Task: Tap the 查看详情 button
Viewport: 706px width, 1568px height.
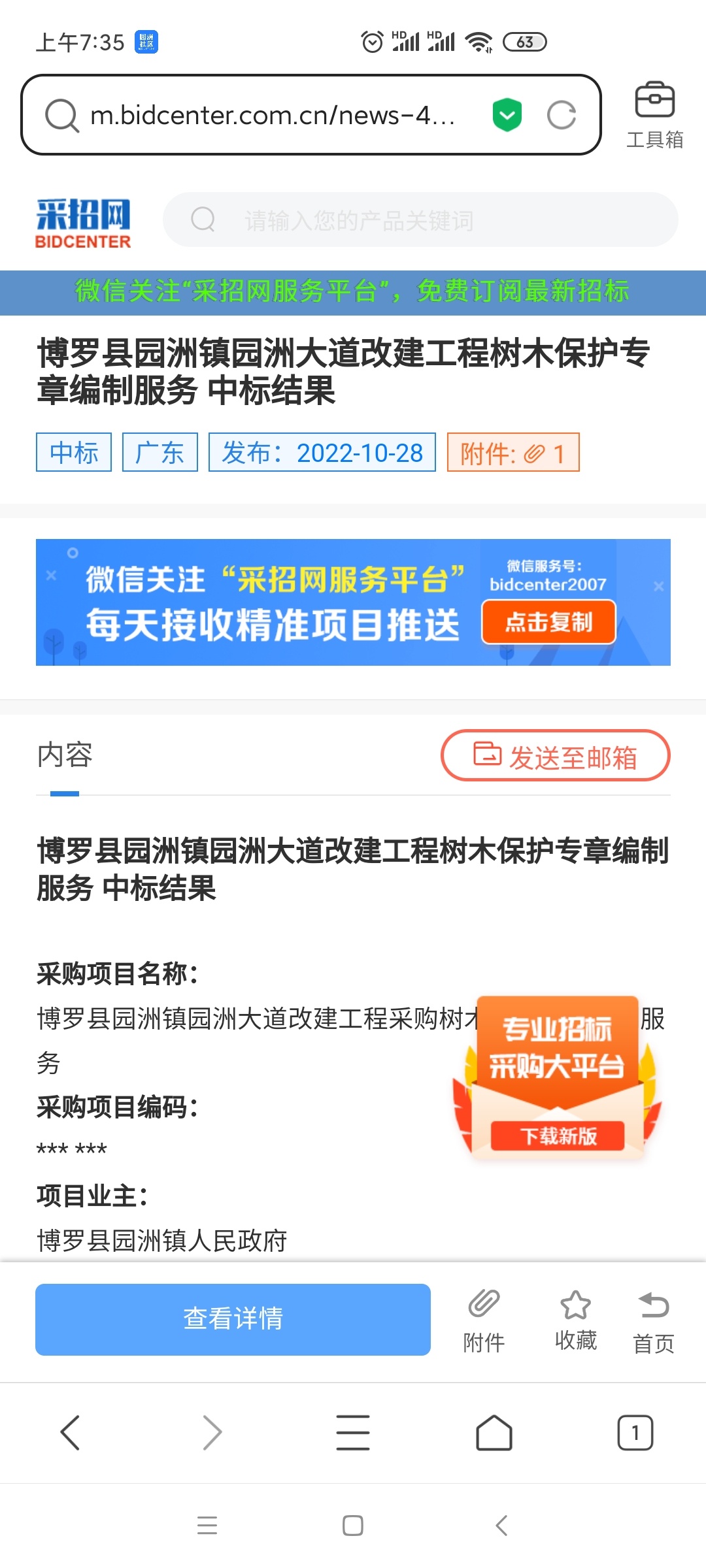Action: click(233, 1319)
